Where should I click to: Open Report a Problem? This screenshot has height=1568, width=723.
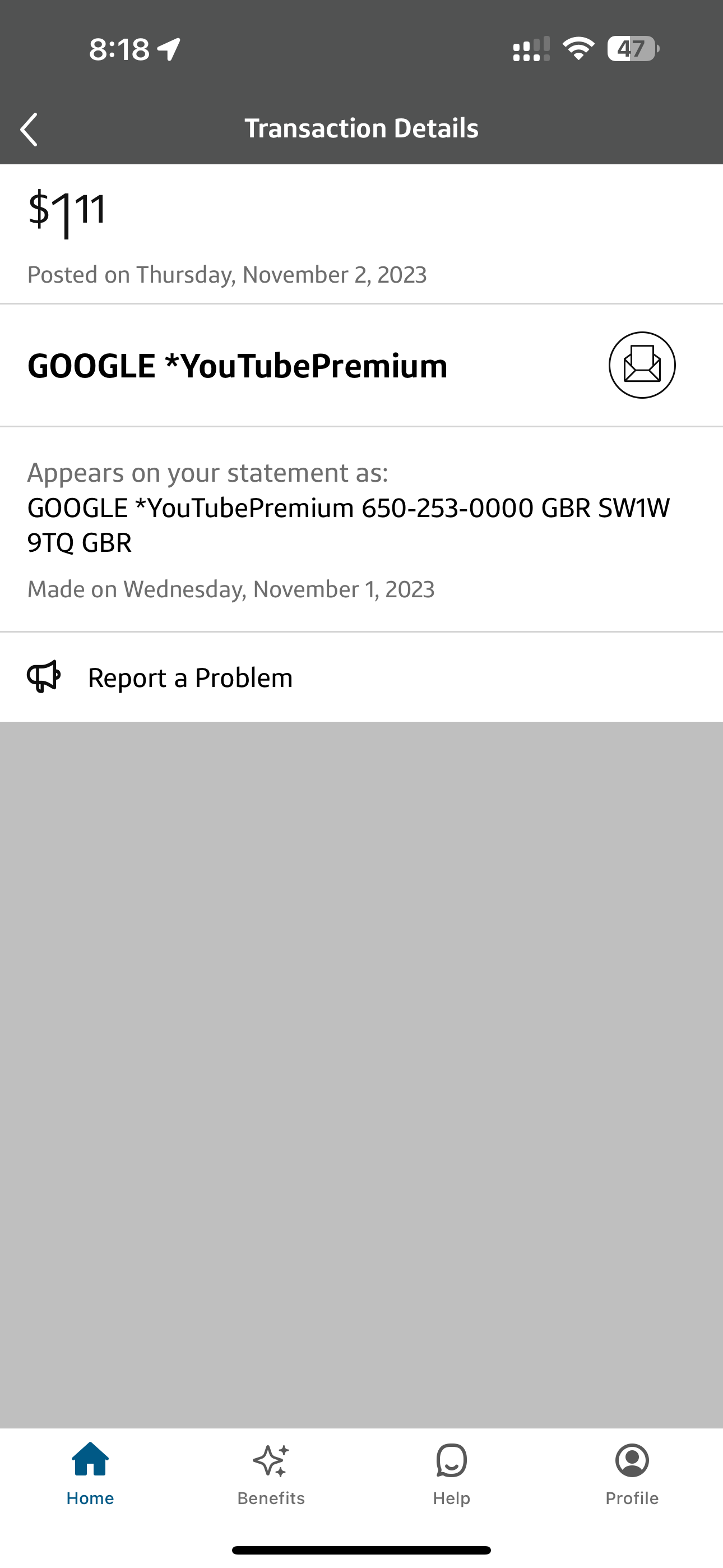point(361,677)
